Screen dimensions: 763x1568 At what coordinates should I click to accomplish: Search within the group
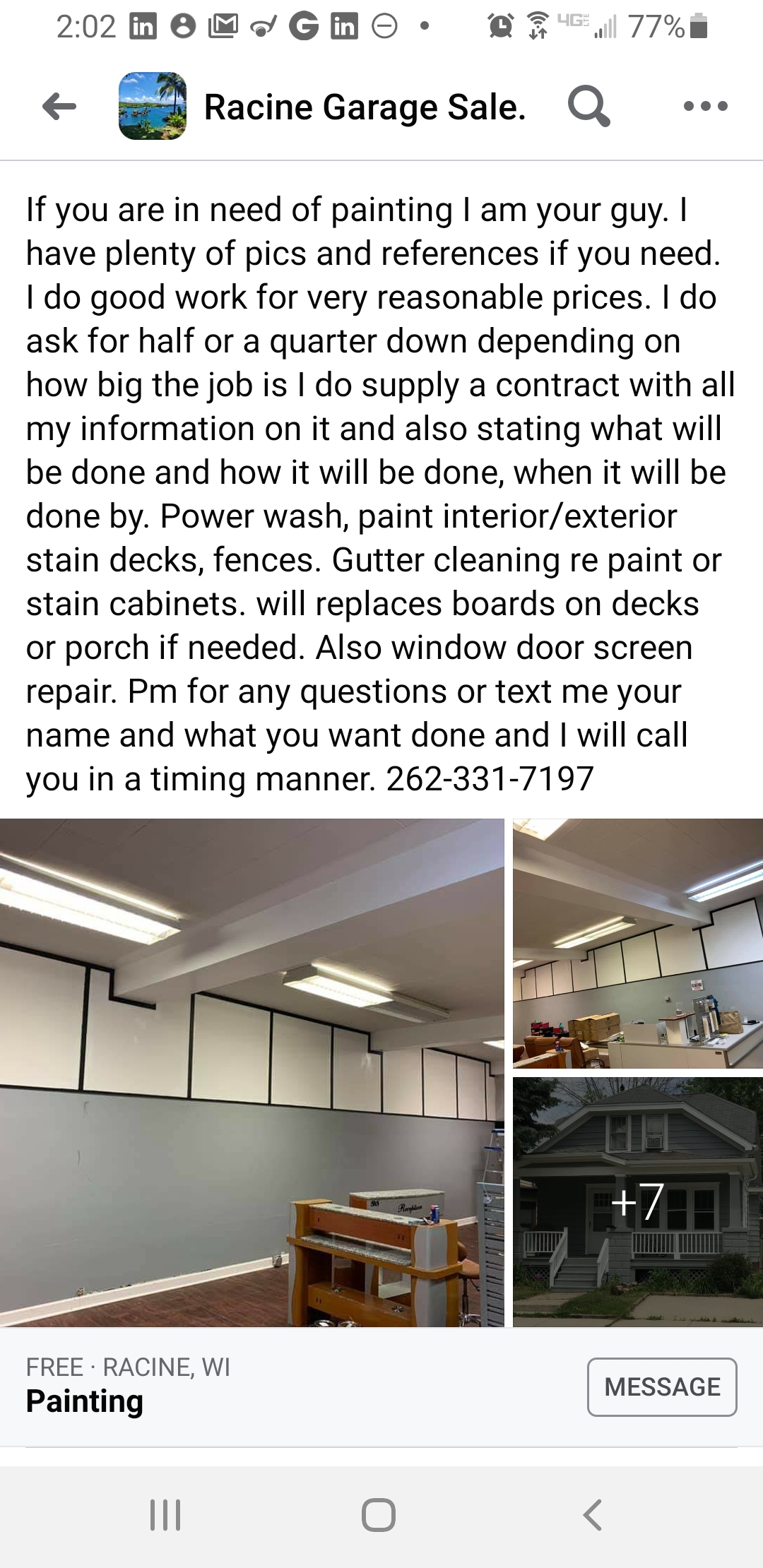pyautogui.click(x=588, y=107)
